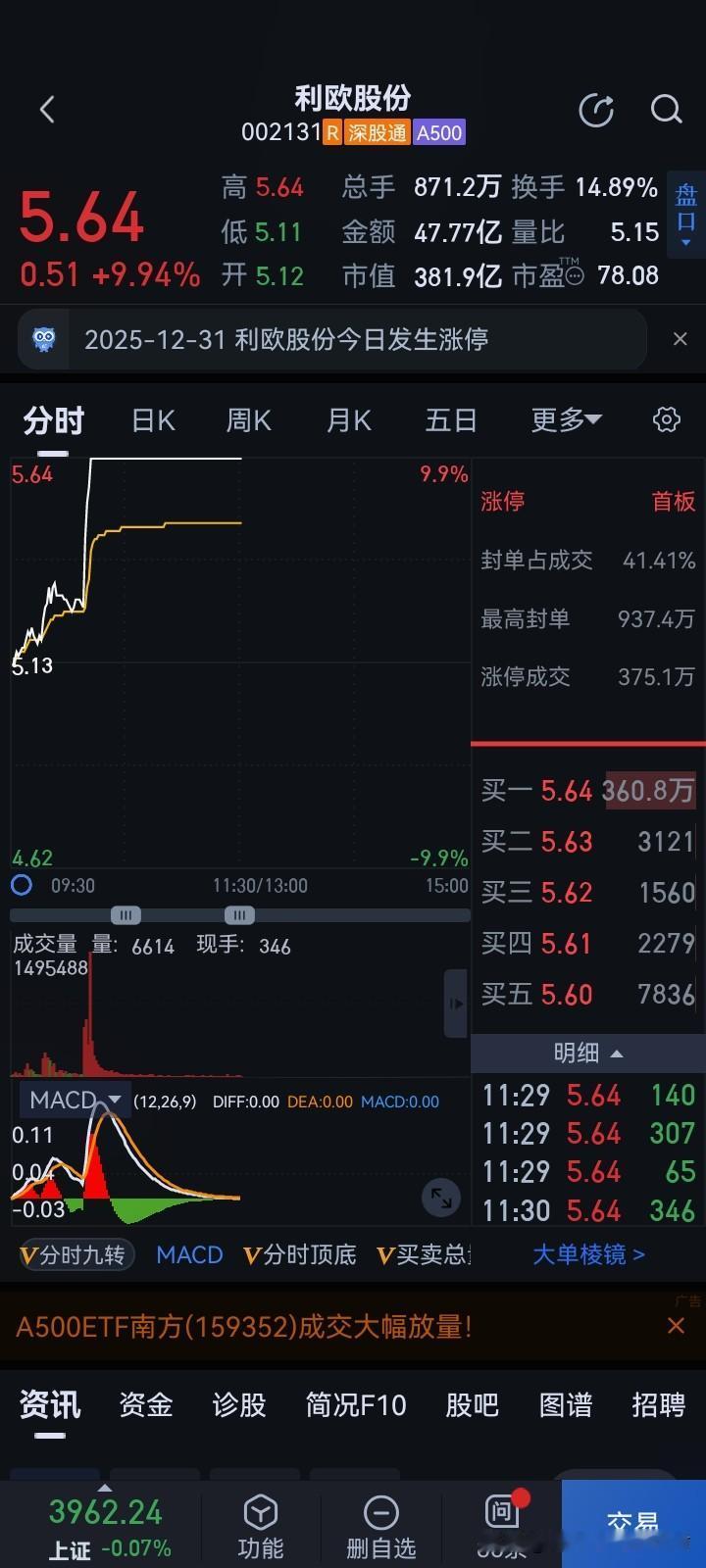
Task: Click the left time-range slider handle
Action: (126, 914)
